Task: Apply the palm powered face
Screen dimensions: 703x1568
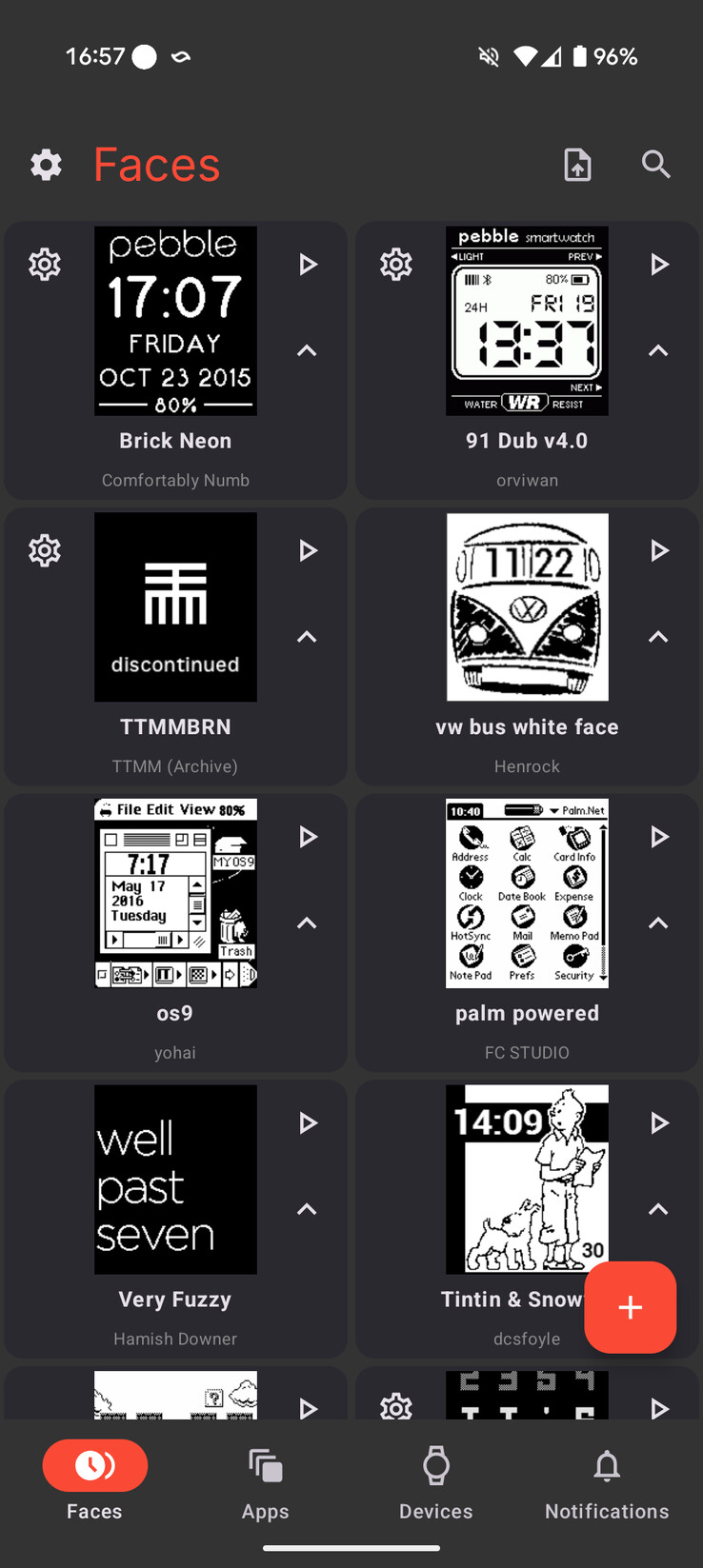Action: [658, 837]
